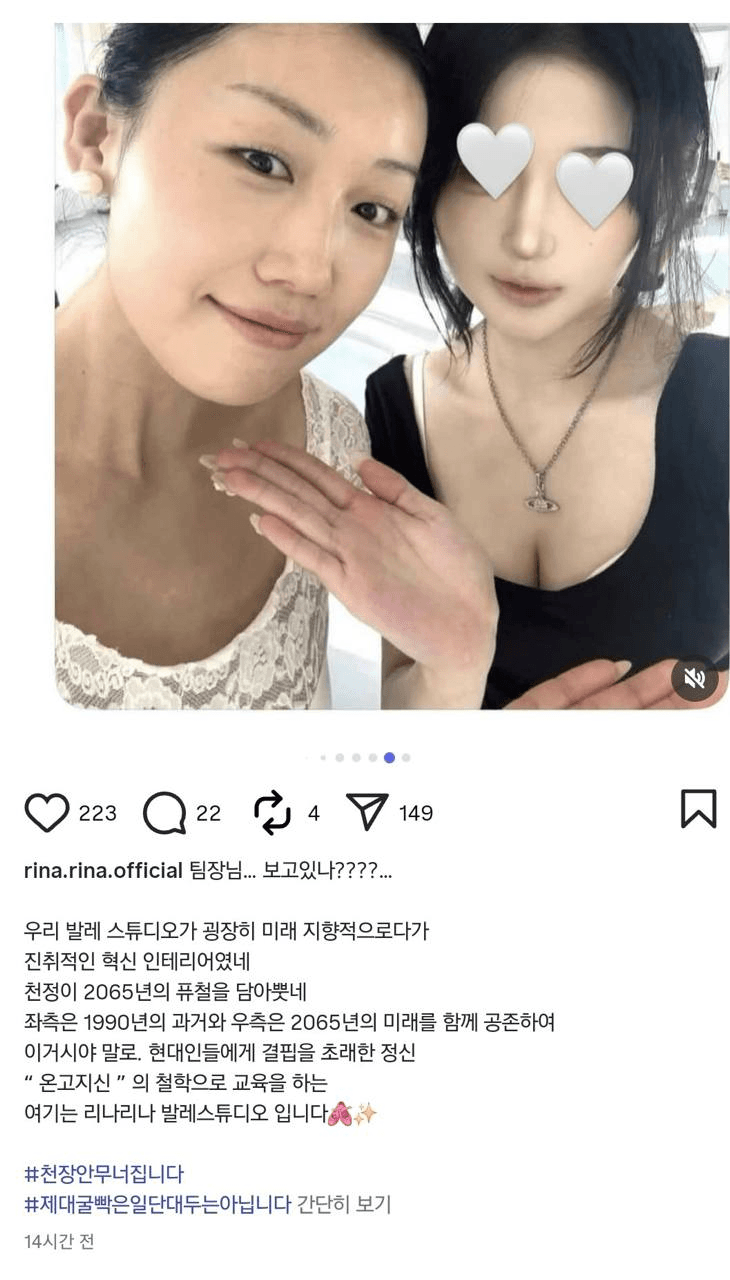Viewport: 730px width, 1280px height.
Task: Unmute the post's sound
Action: point(694,679)
